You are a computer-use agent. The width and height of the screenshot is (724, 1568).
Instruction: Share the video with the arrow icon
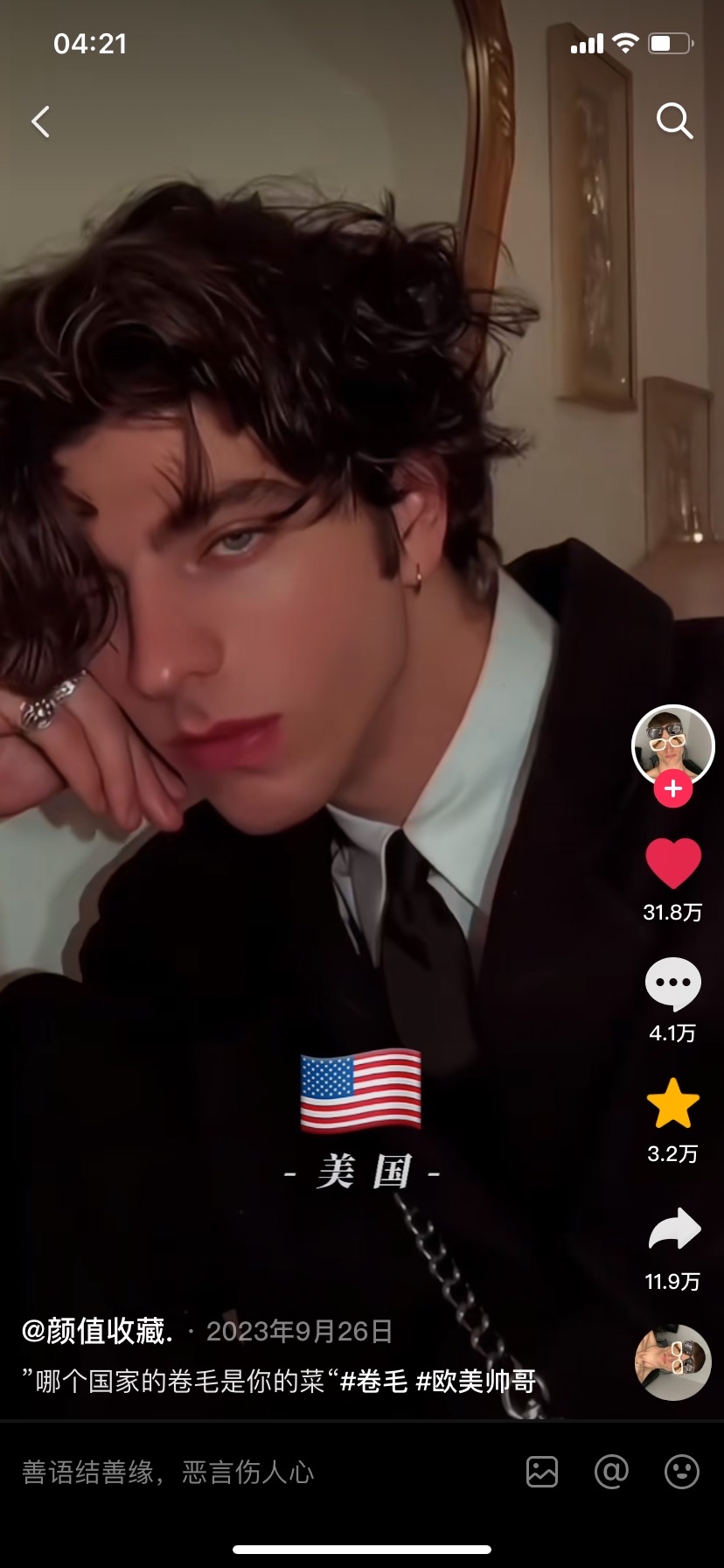(673, 1229)
